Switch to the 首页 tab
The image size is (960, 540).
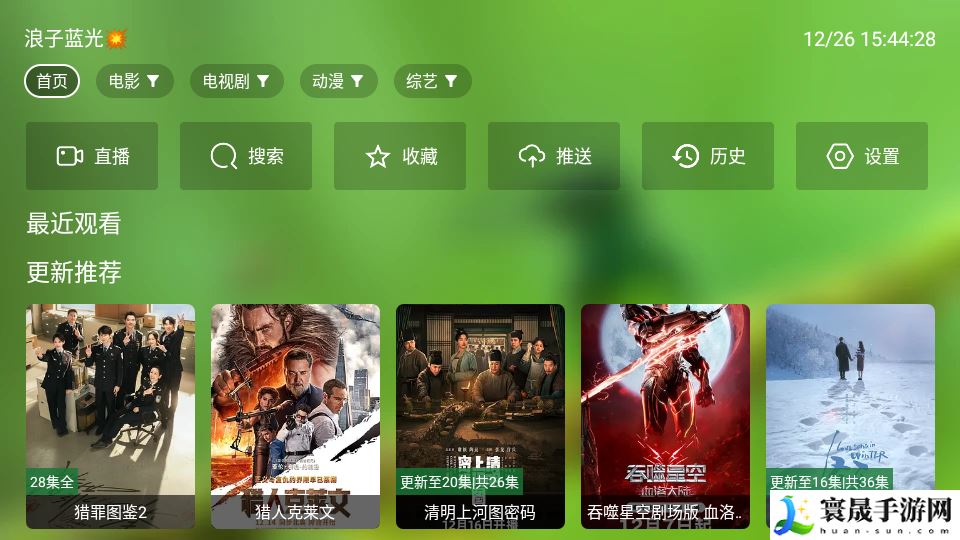coord(52,81)
